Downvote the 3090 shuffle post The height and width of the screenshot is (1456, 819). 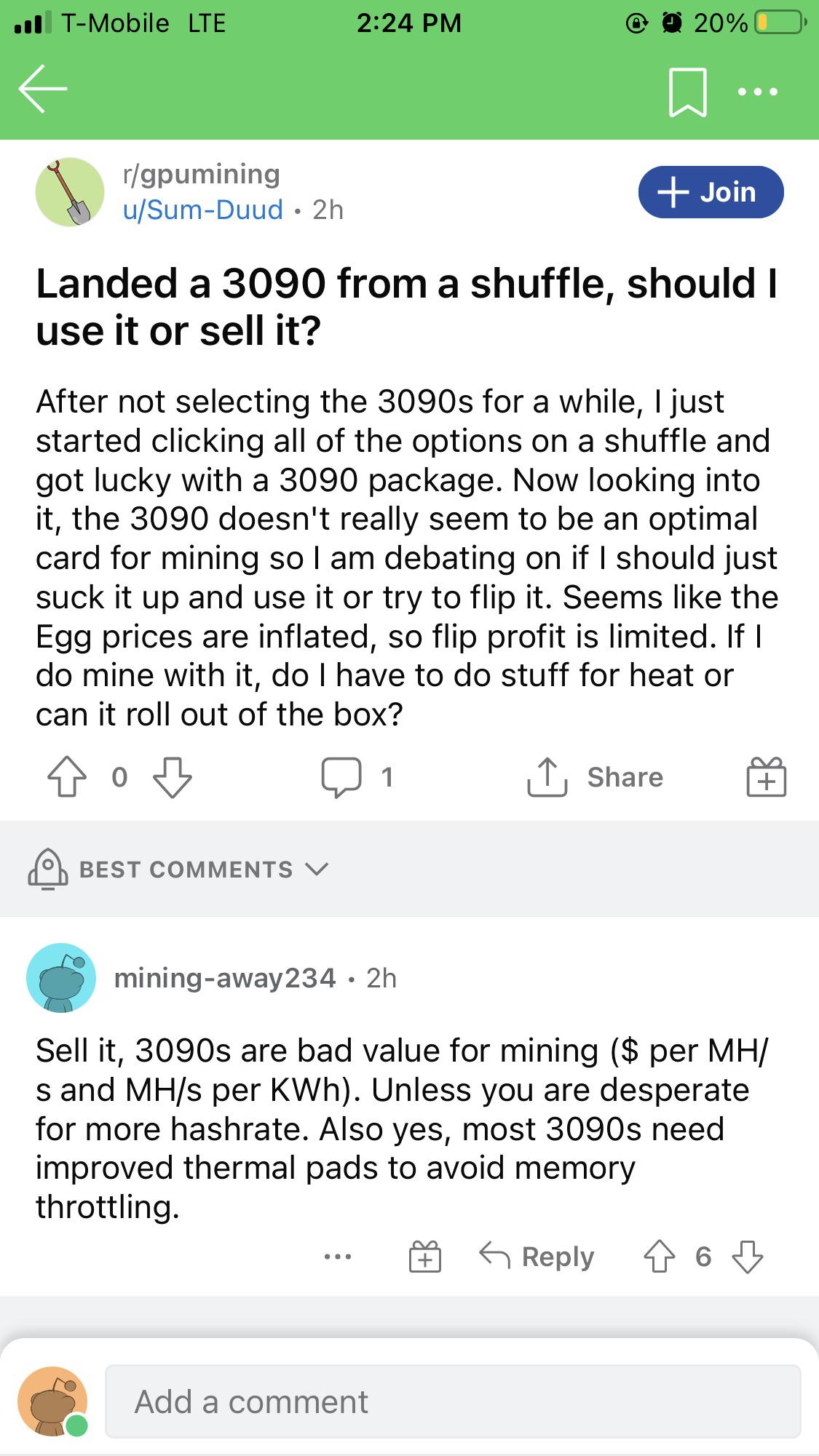[x=173, y=777]
